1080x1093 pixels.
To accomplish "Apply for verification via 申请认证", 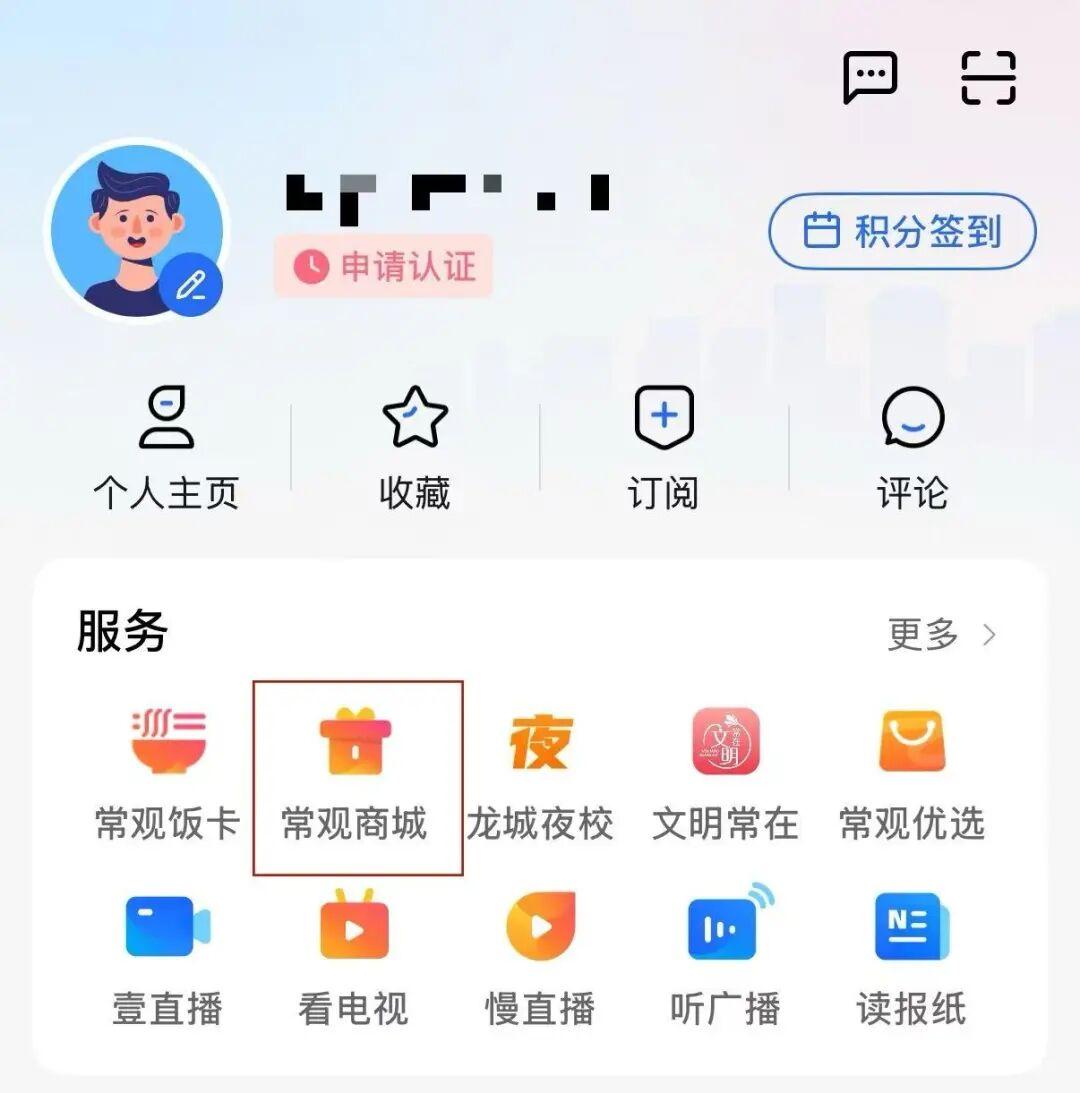I will click(384, 266).
